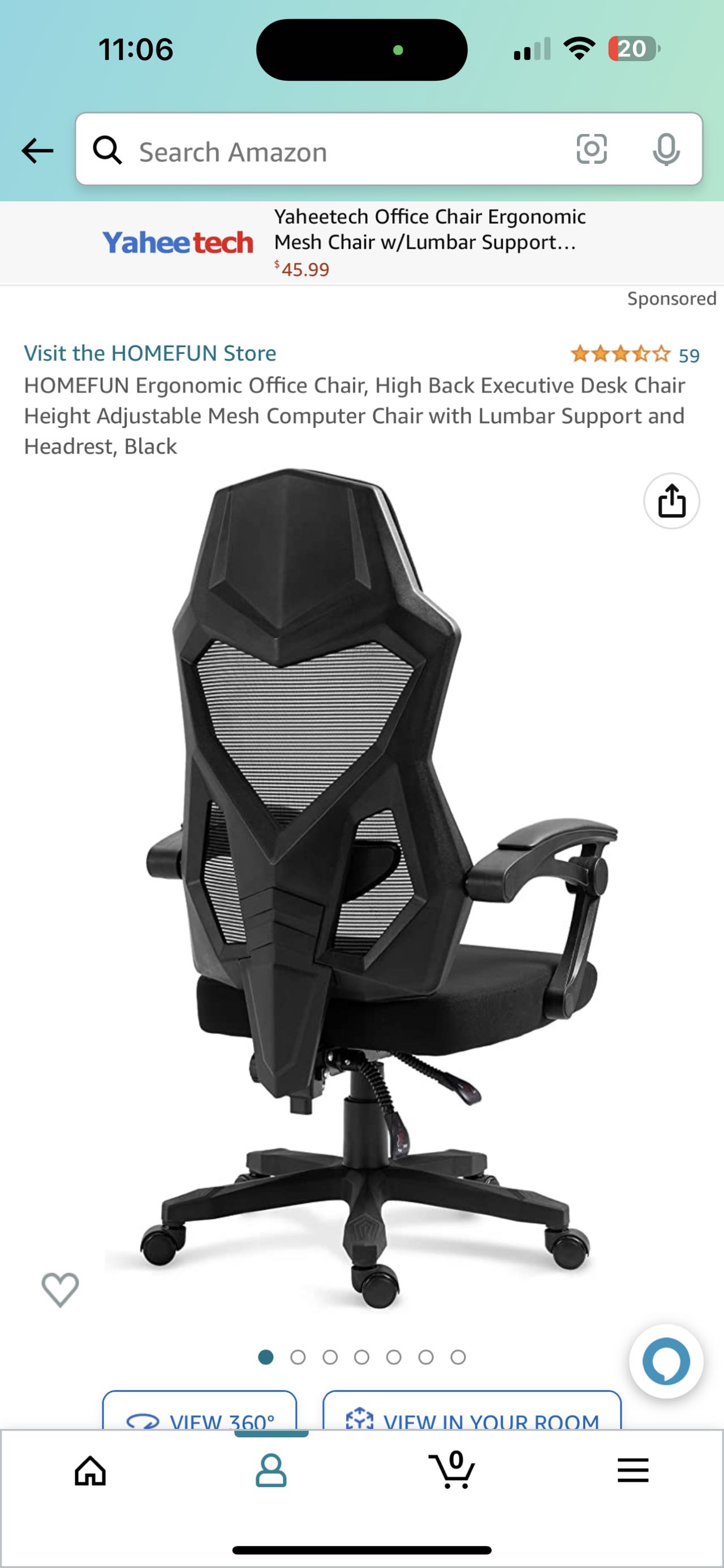Open the Alexa assistant bubble
Viewport: 724px width, 1568px height.
pyautogui.click(x=666, y=1362)
